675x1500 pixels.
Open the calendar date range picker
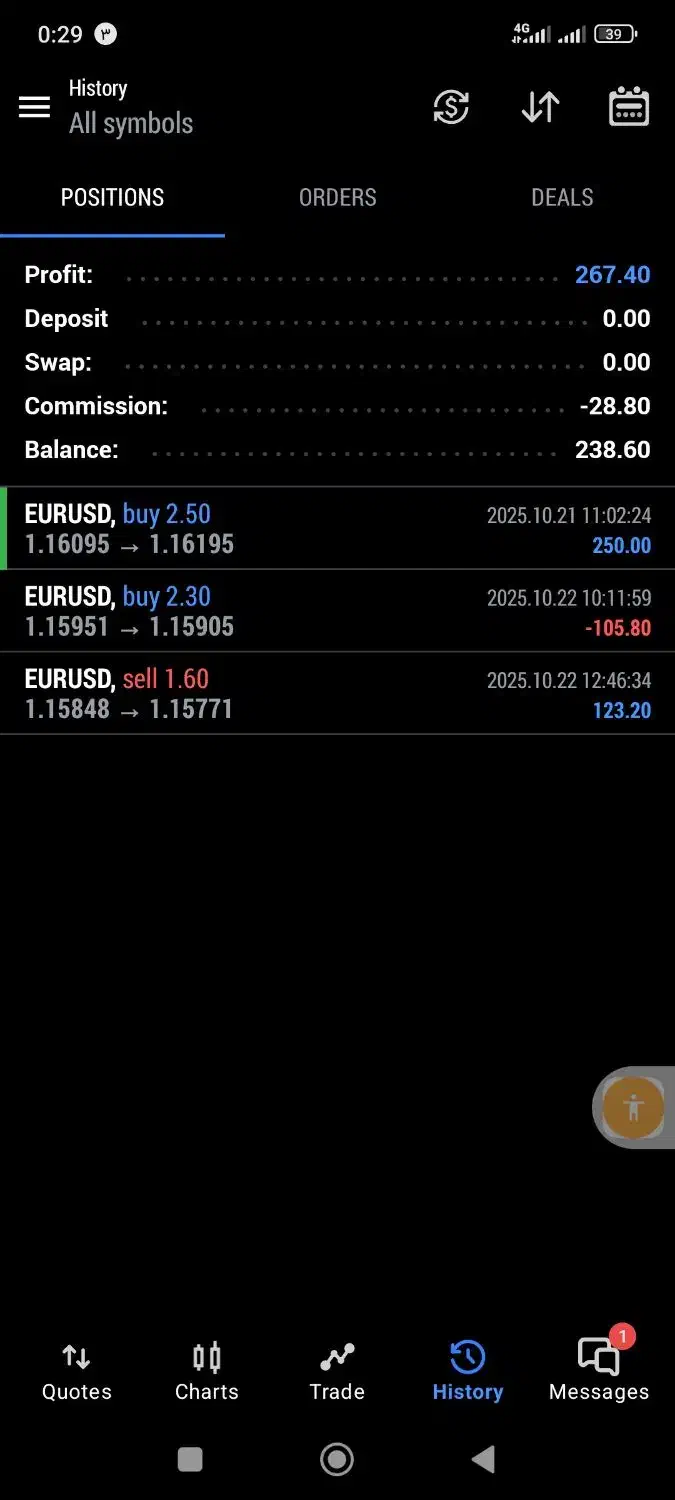(629, 107)
